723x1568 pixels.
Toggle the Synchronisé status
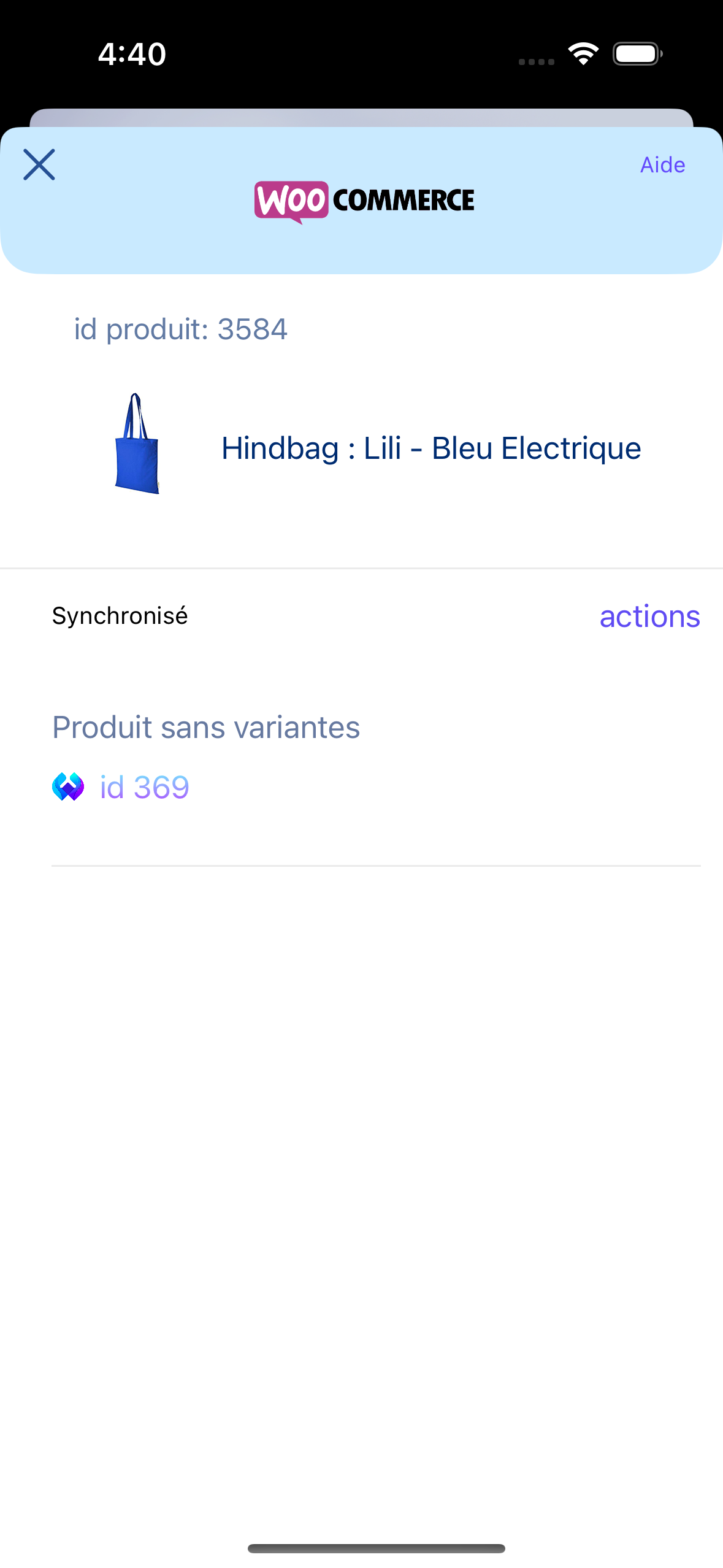[x=120, y=615]
